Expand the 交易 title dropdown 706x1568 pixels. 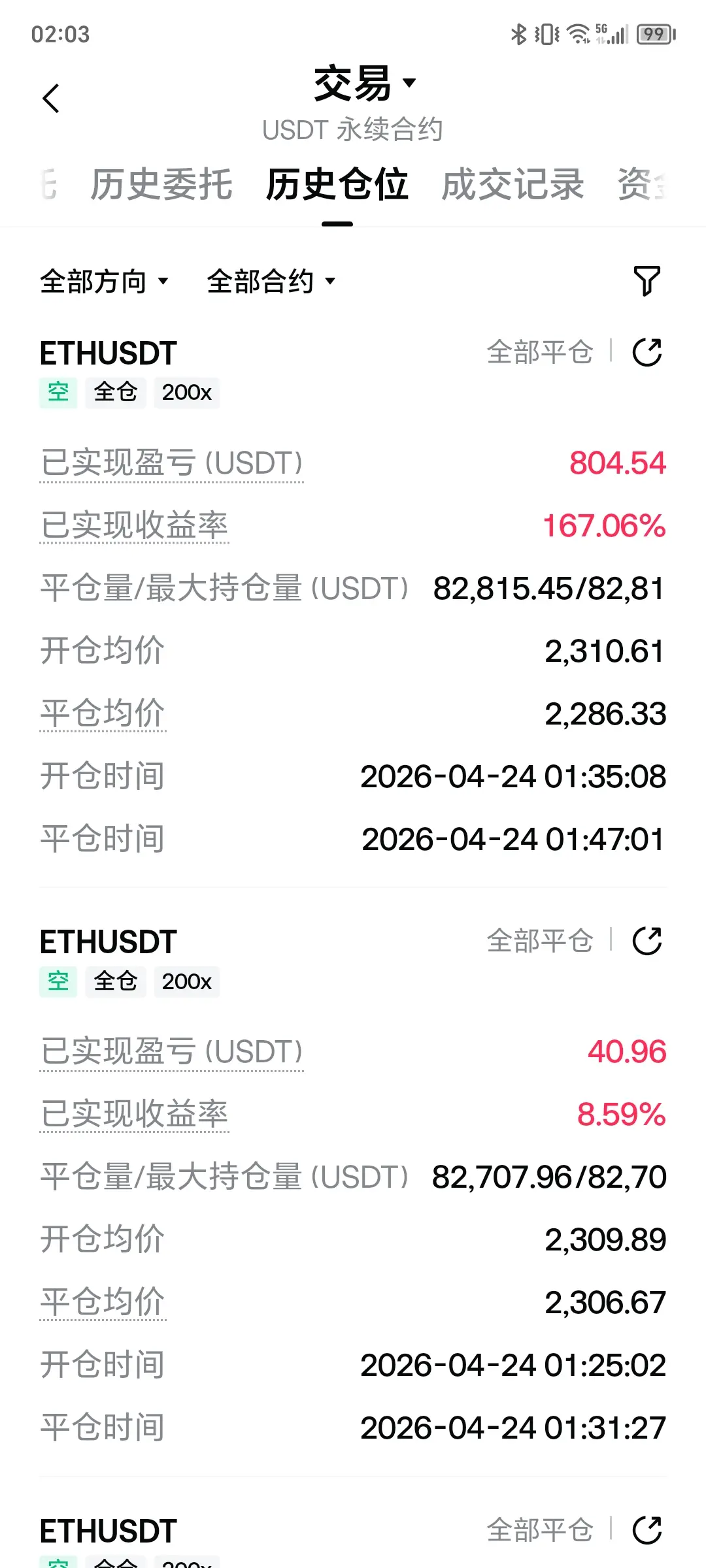[363, 84]
